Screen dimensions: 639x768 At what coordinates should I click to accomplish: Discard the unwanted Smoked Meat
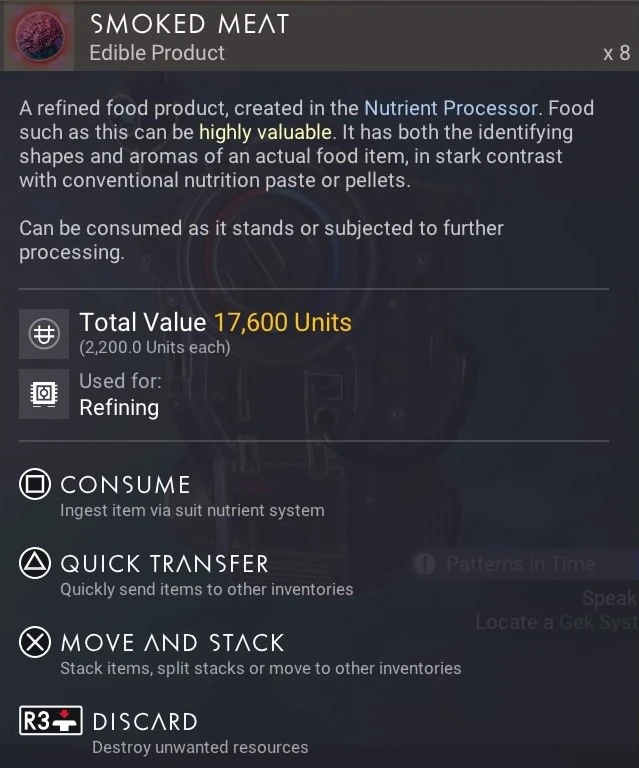coord(144,722)
